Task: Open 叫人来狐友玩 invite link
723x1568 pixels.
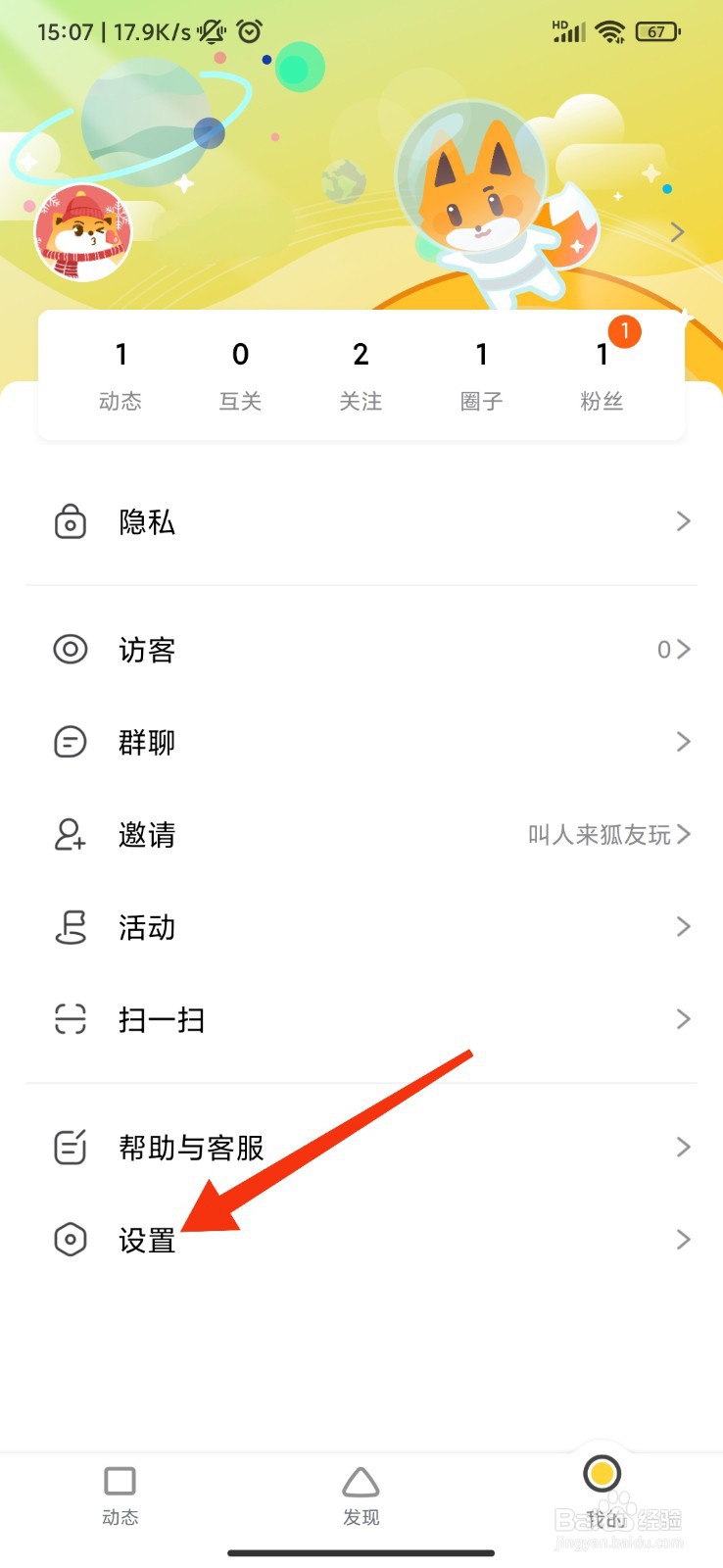Action: (x=599, y=834)
